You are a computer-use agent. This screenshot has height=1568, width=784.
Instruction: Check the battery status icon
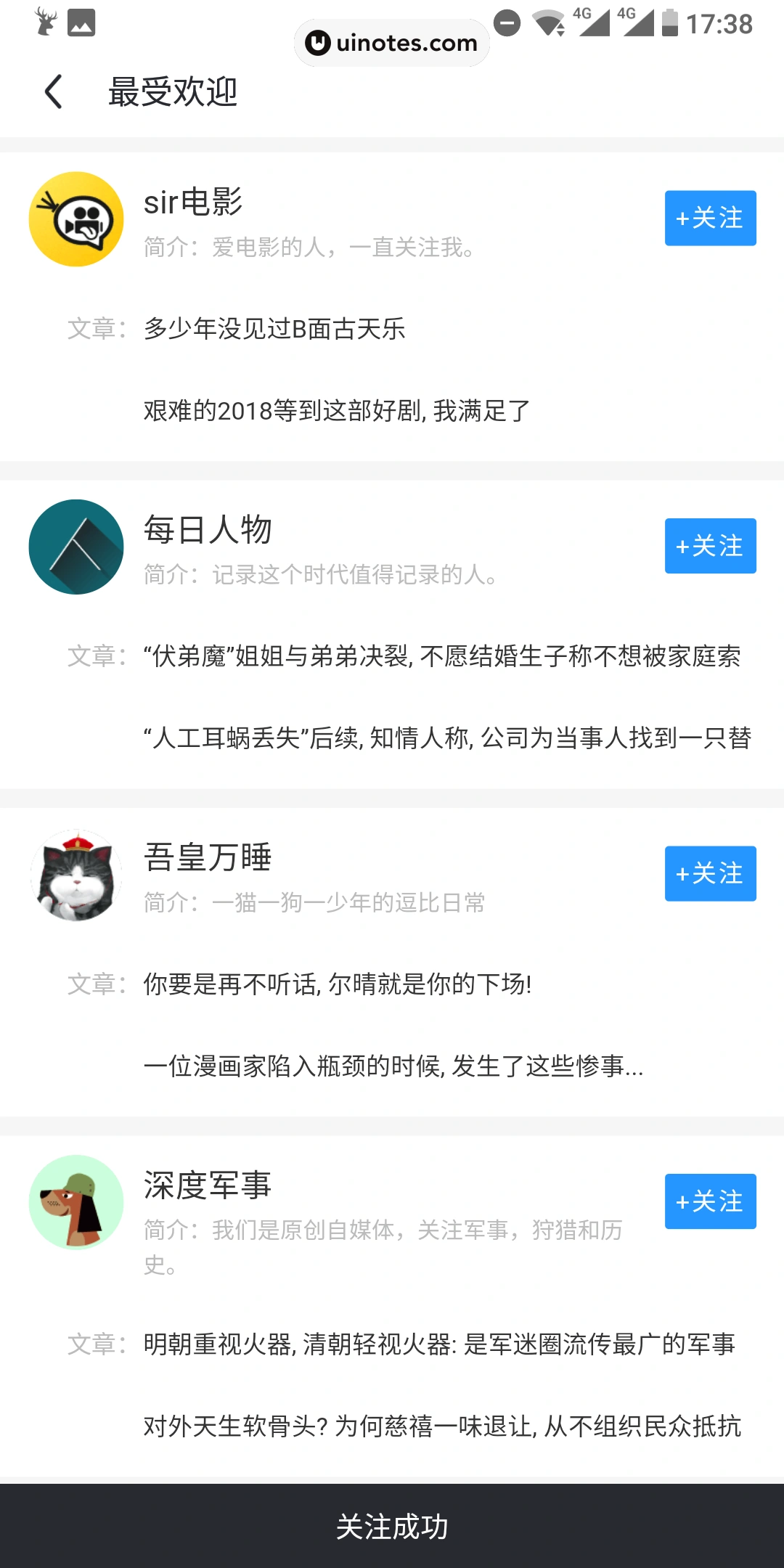[x=669, y=22]
